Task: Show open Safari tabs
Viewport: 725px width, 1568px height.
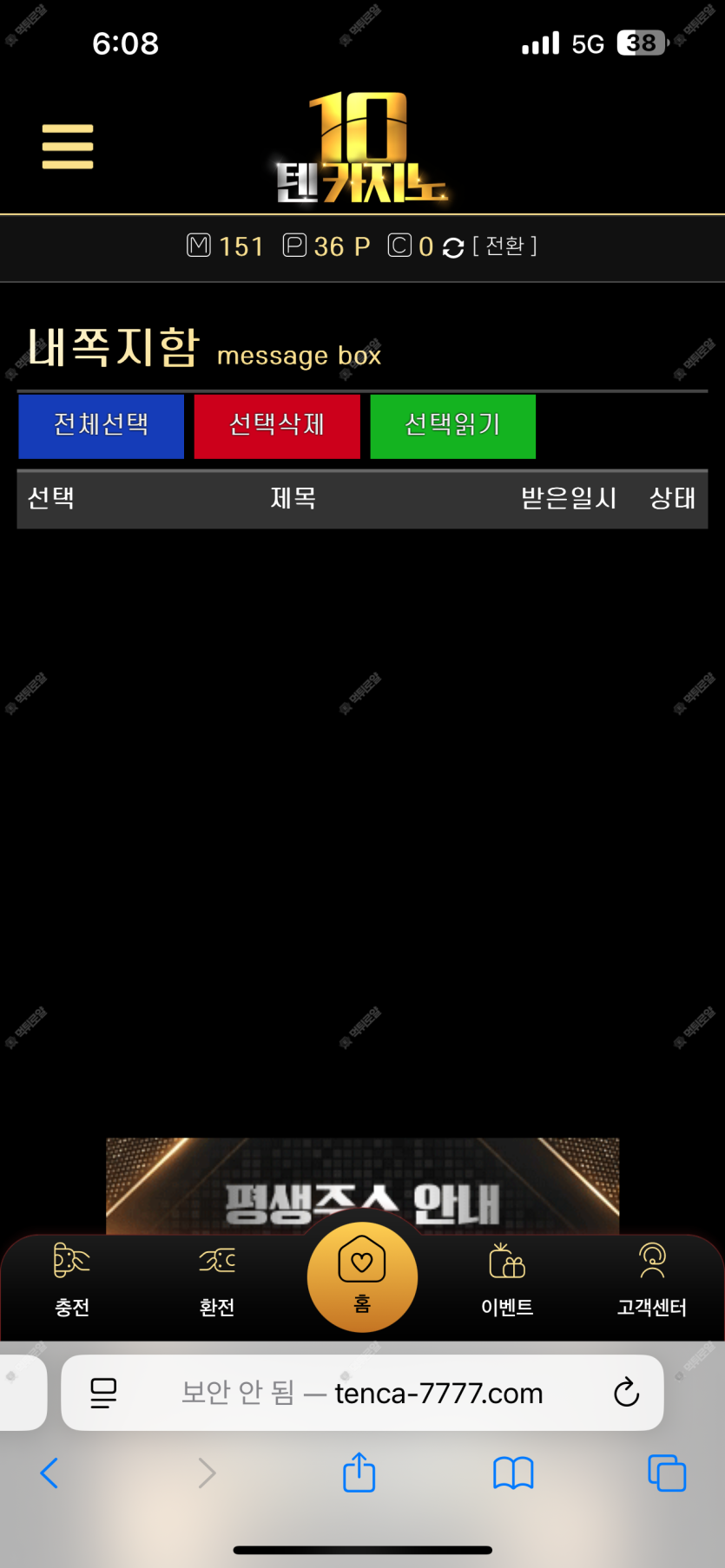Action: click(x=667, y=1473)
